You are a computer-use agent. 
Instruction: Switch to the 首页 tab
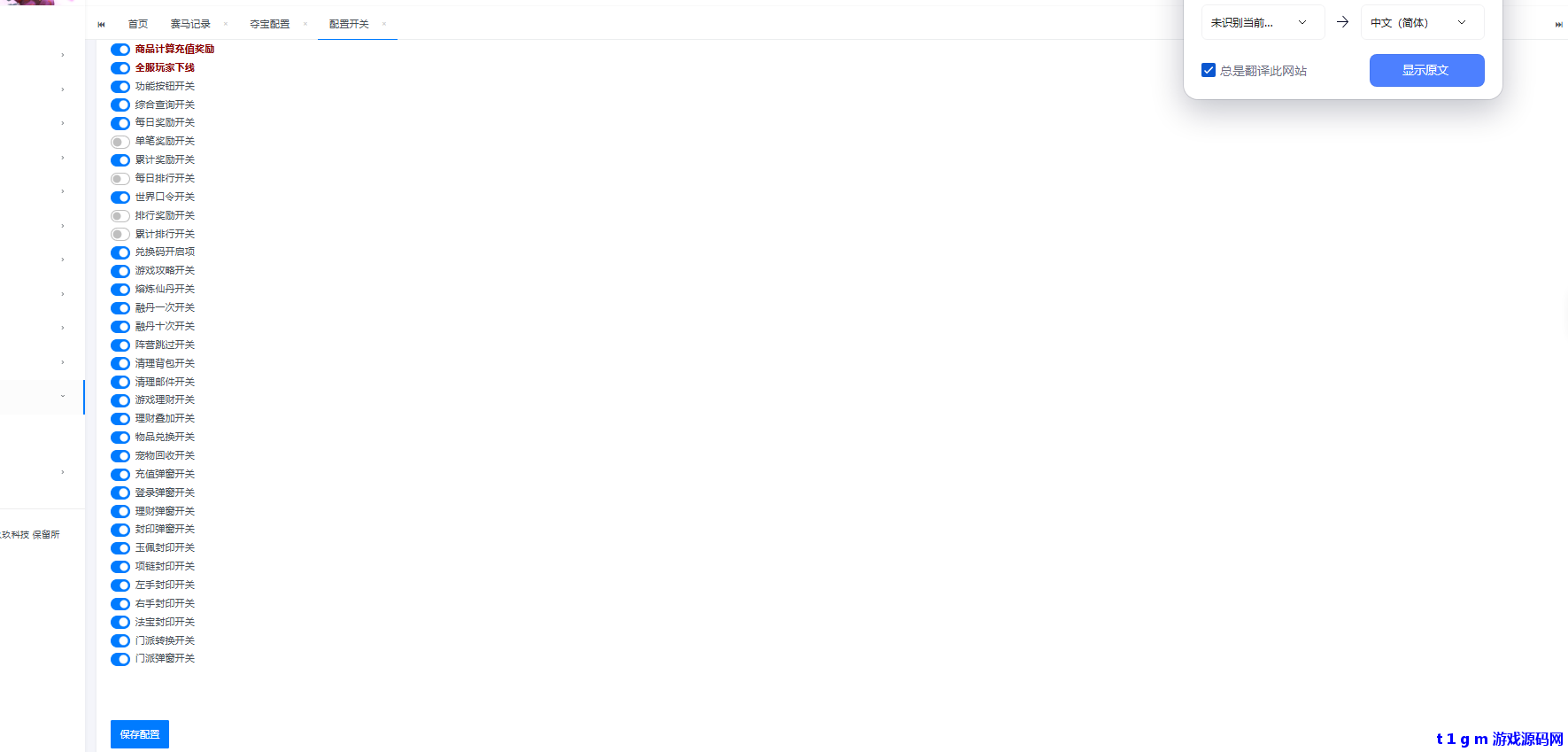coord(138,24)
